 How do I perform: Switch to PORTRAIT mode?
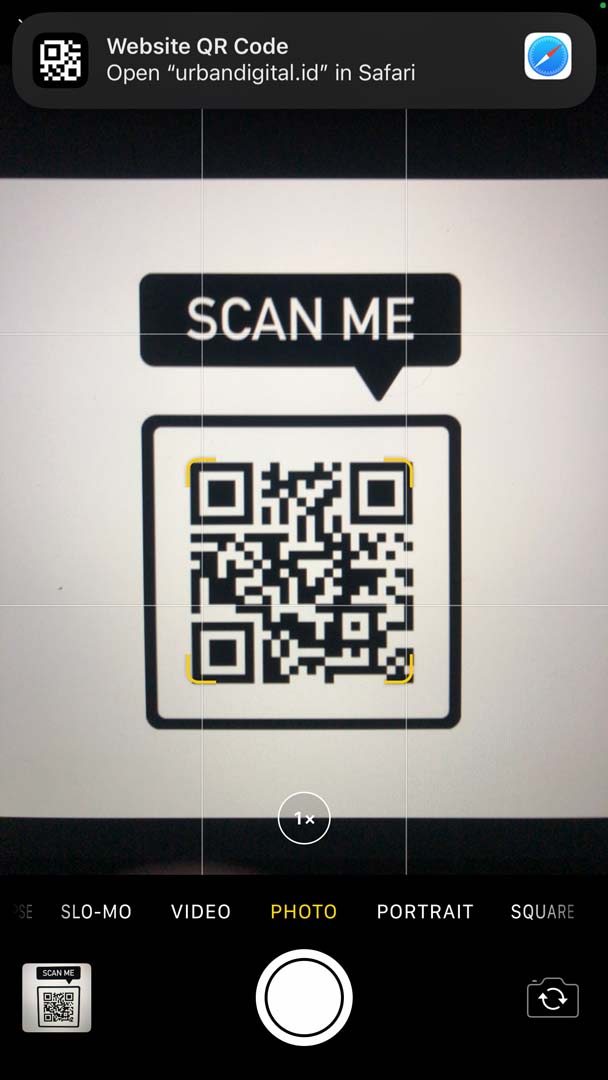pyautogui.click(x=425, y=911)
